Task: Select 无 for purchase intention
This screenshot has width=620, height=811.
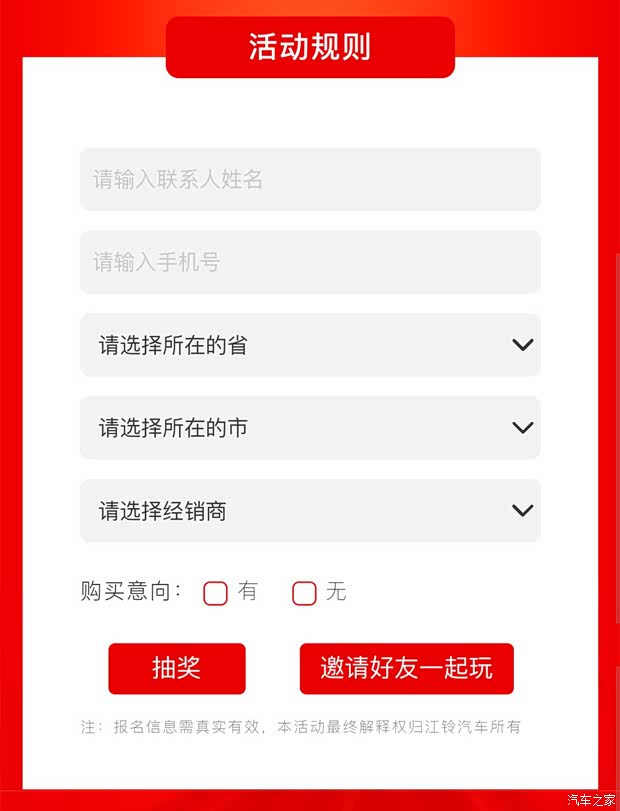Action: pyautogui.click(x=304, y=593)
